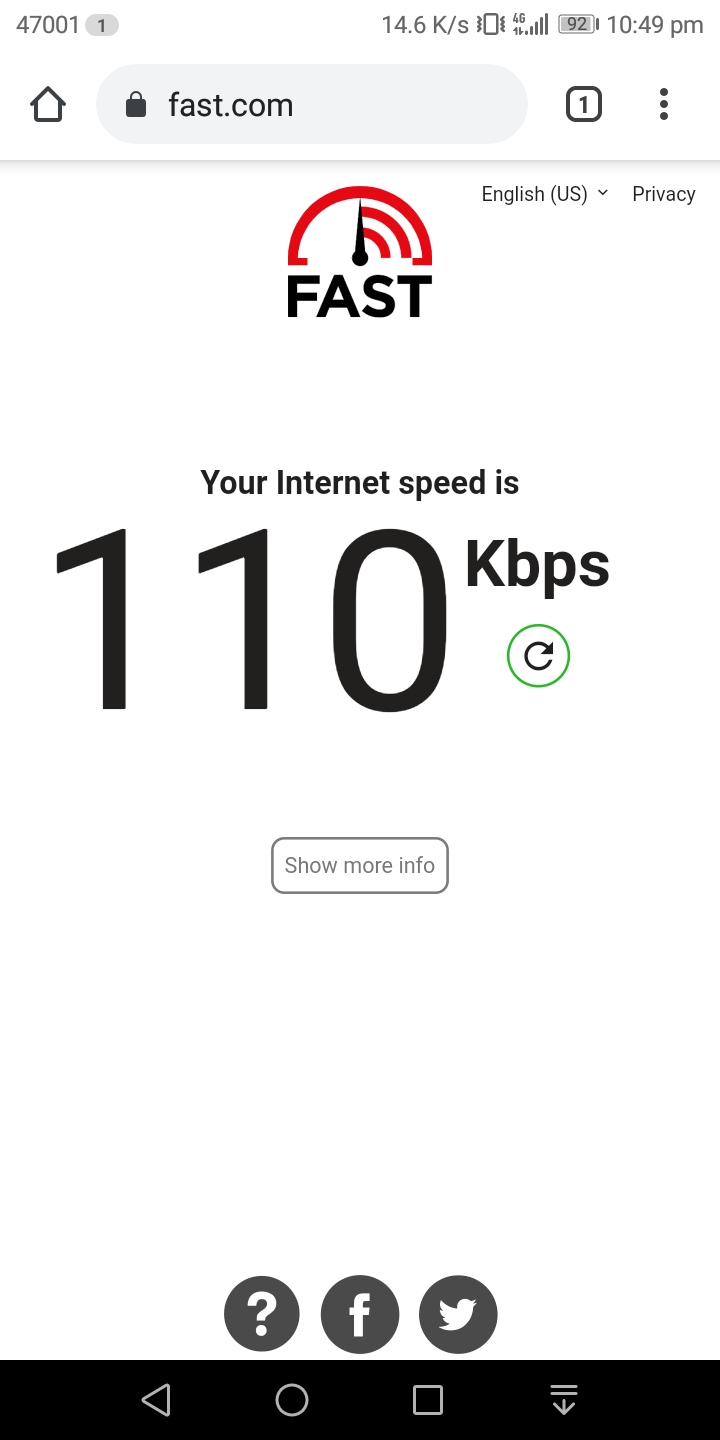
Task: Tap the fast.com address bar
Action: pyautogui.click(x=311, y=104)
